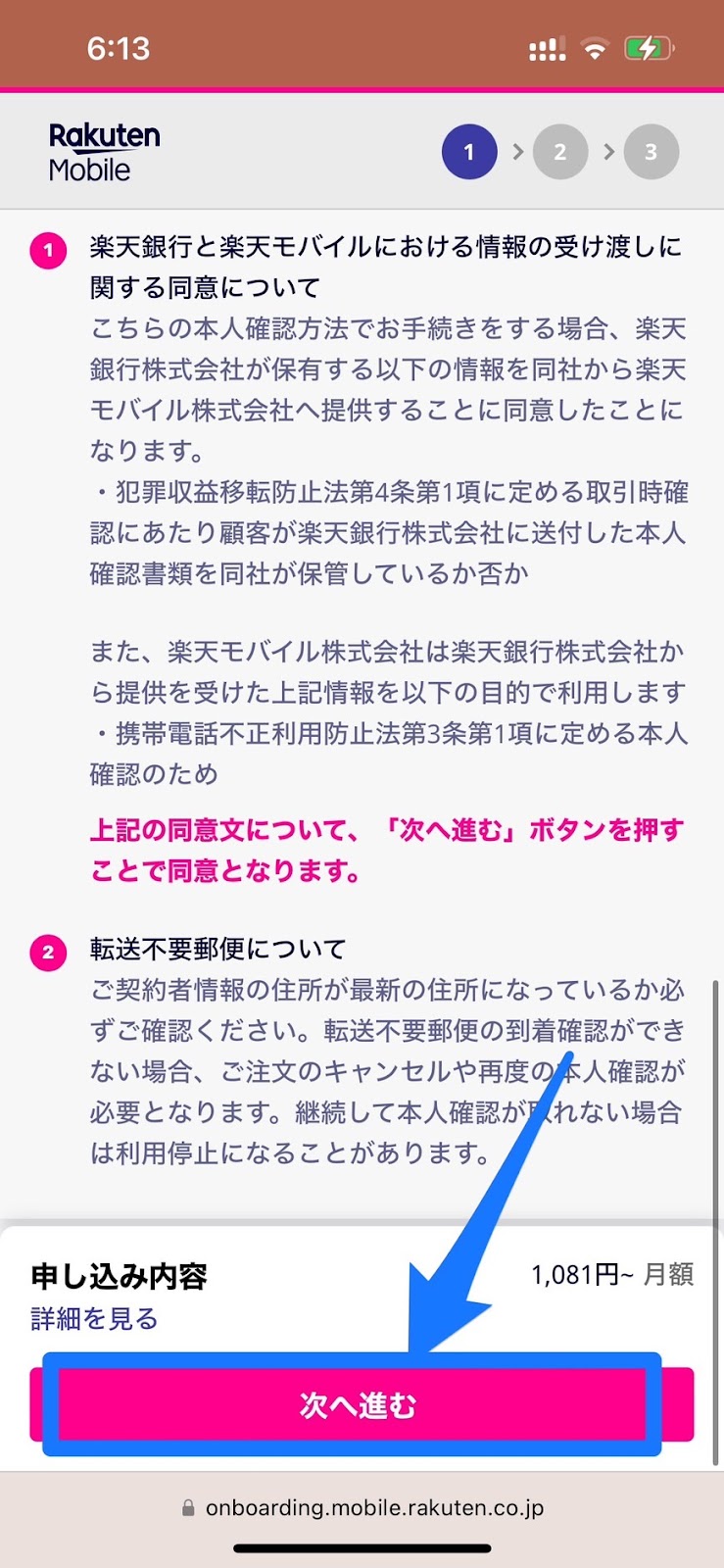Tap the 次へ進む button
Screen dimensions: 724x1568
point(359,1405)
